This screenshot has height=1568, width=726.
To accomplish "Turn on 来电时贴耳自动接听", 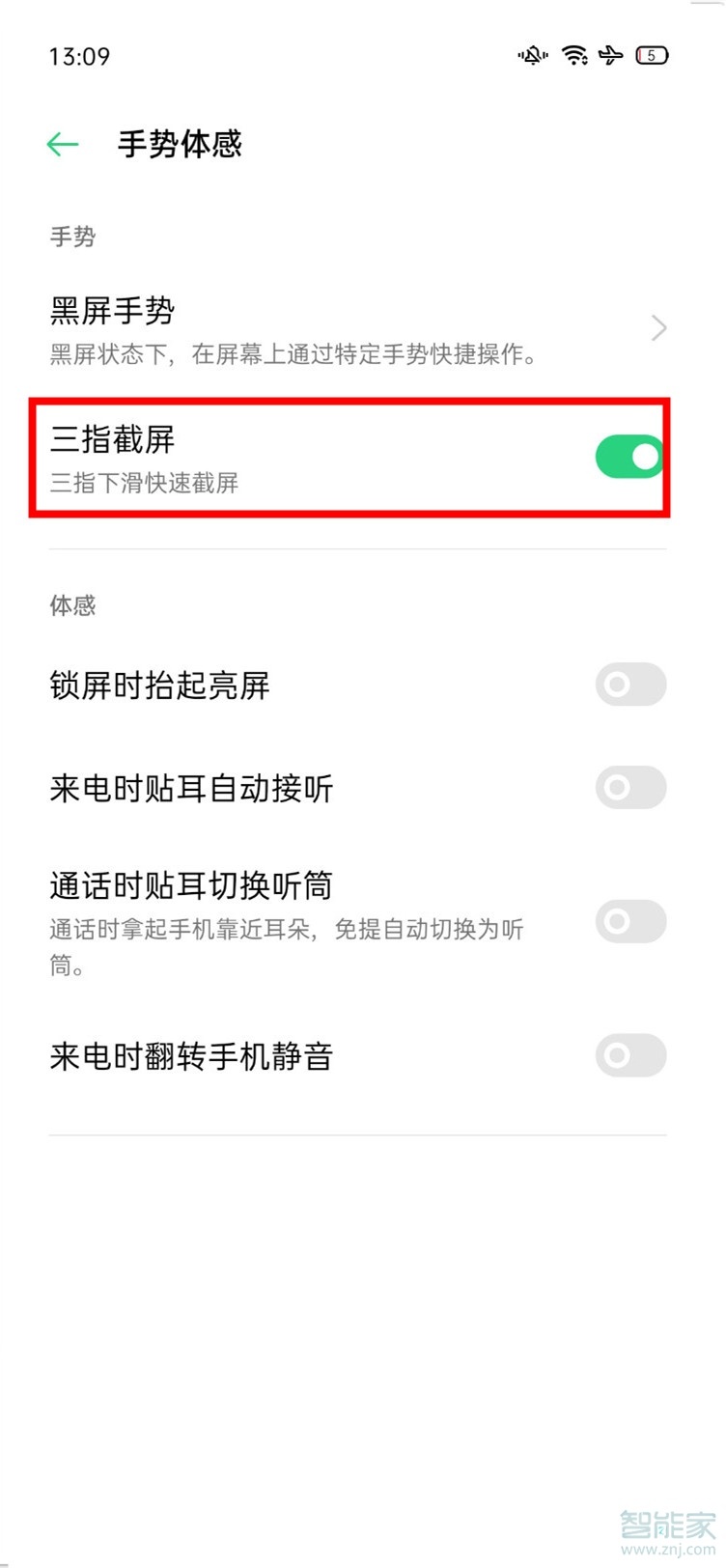I will coord(630,788).
